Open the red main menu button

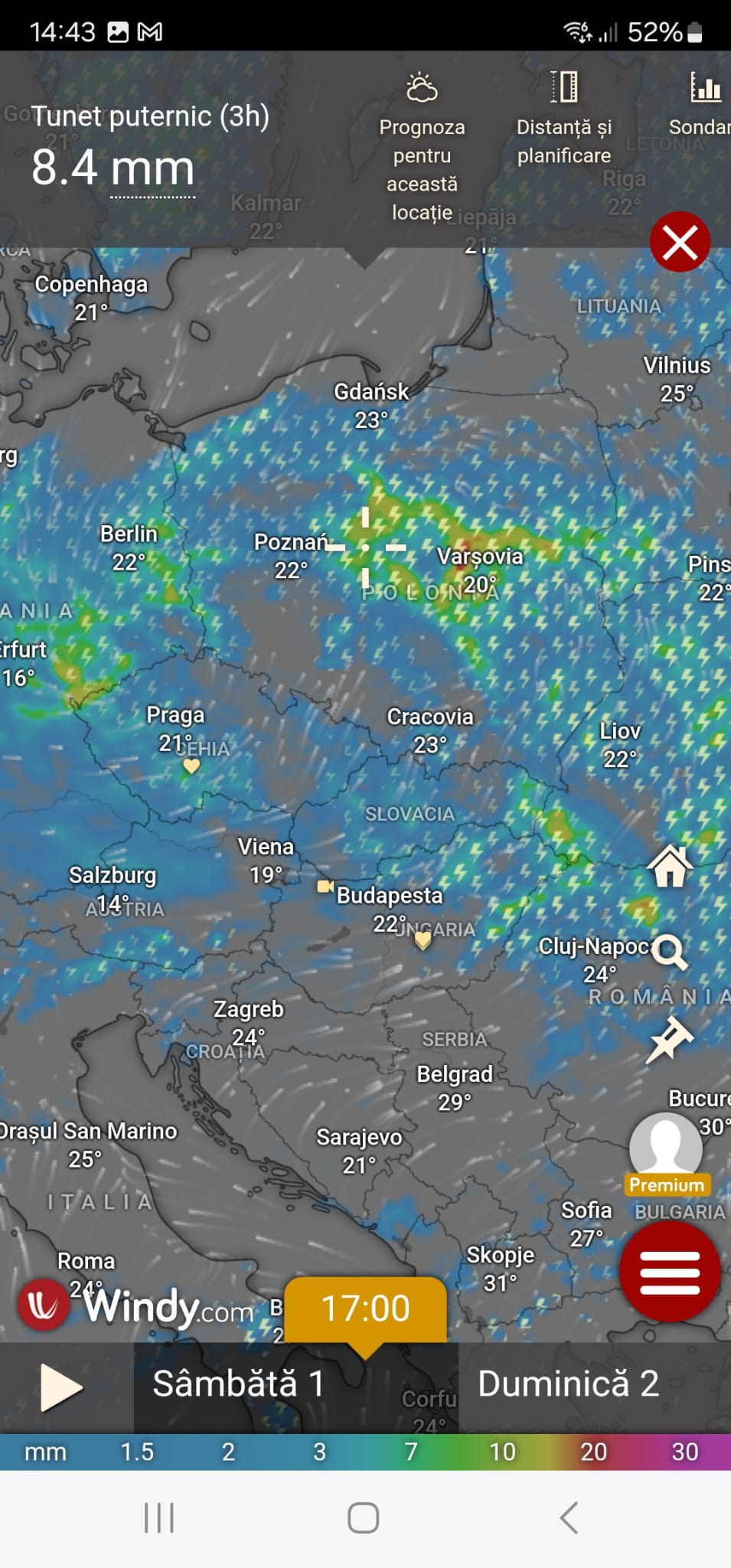coord(670,1272)
